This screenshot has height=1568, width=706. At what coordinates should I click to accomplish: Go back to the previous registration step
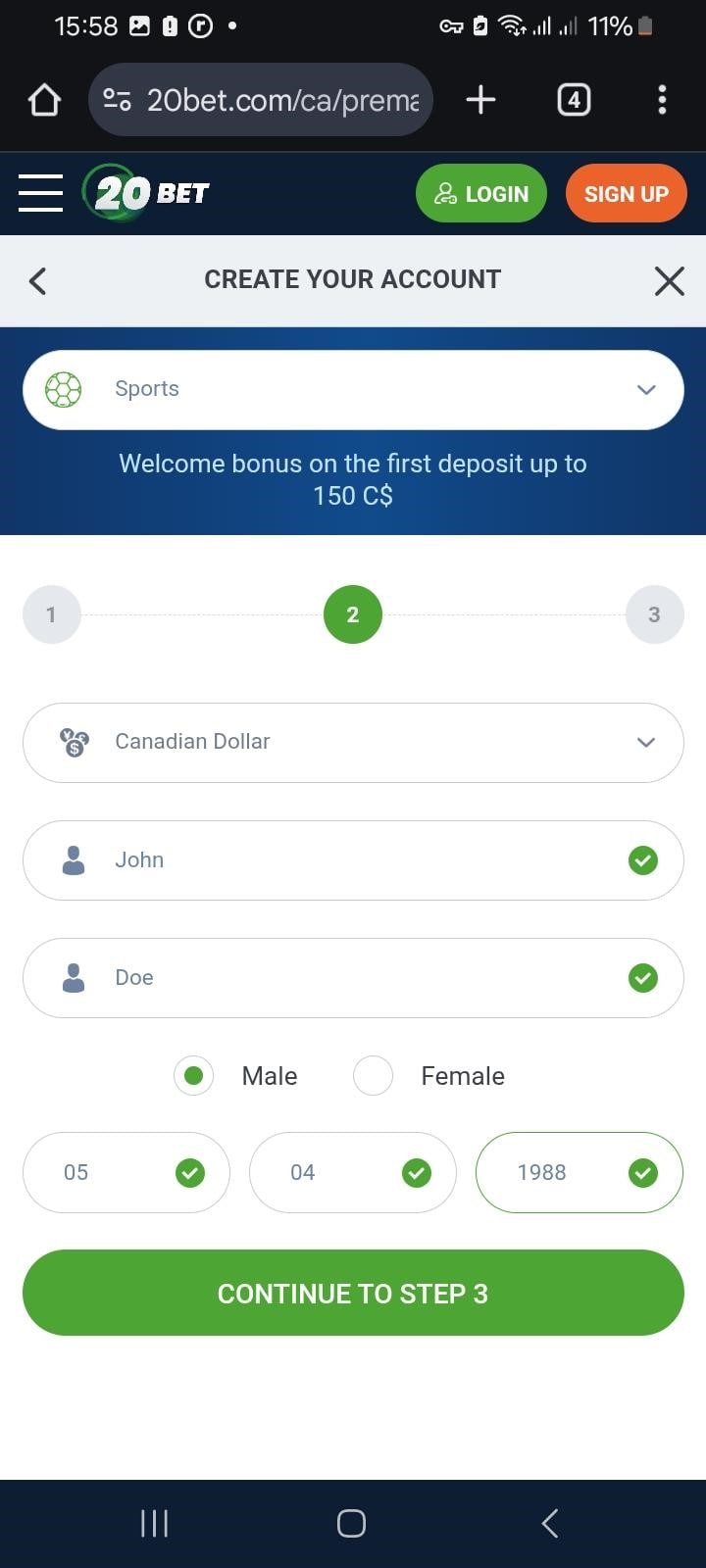coord(38,281)
